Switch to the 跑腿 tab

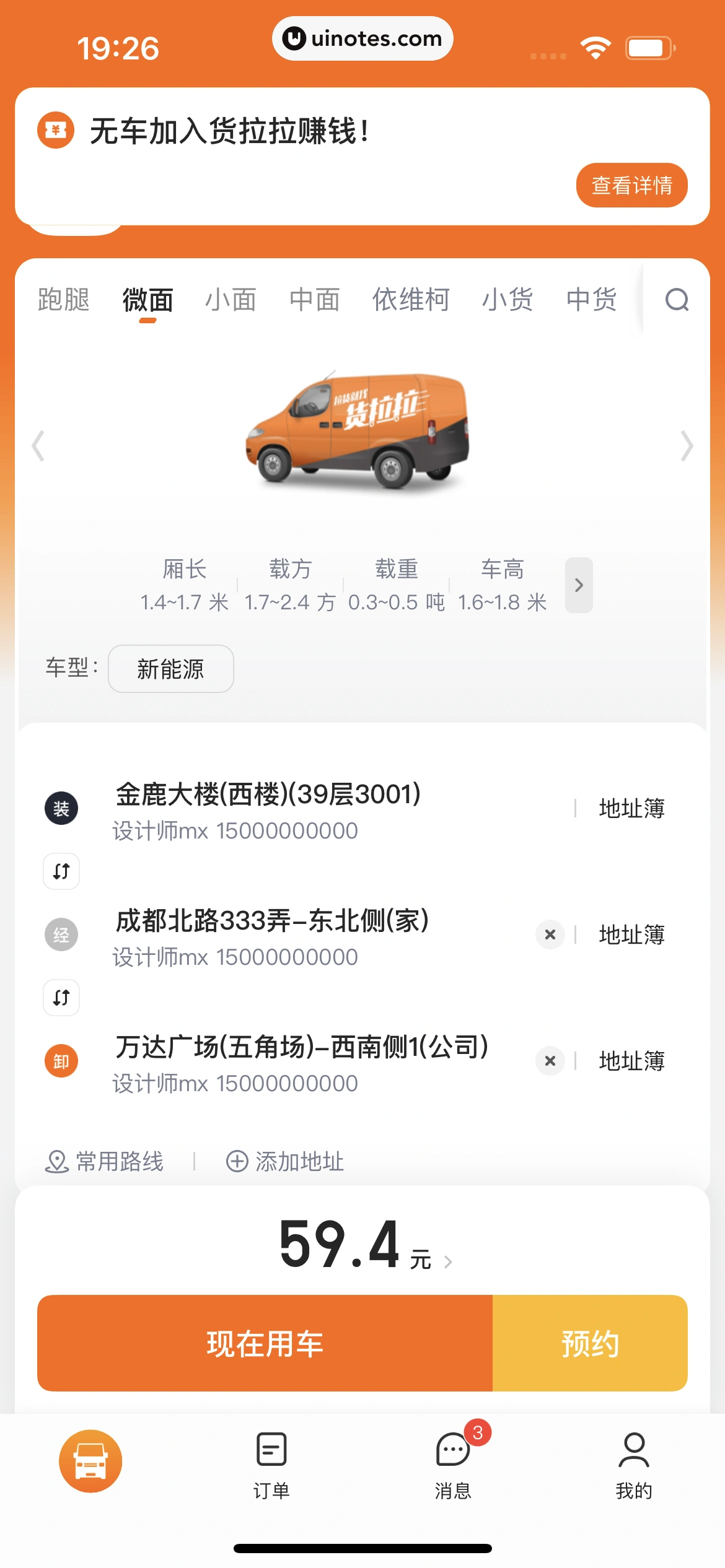(x=64, y=300)
